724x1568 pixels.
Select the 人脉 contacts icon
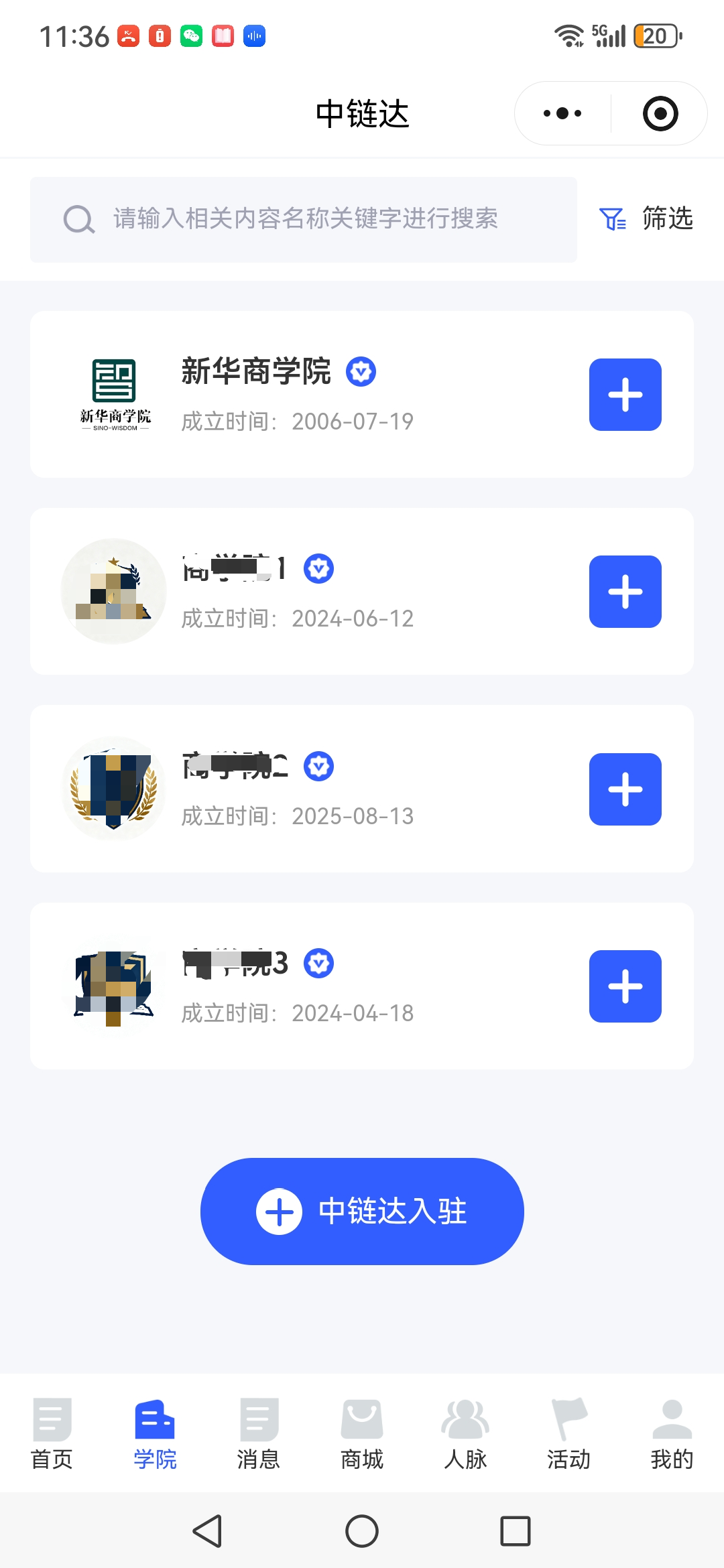[465, 1419]
